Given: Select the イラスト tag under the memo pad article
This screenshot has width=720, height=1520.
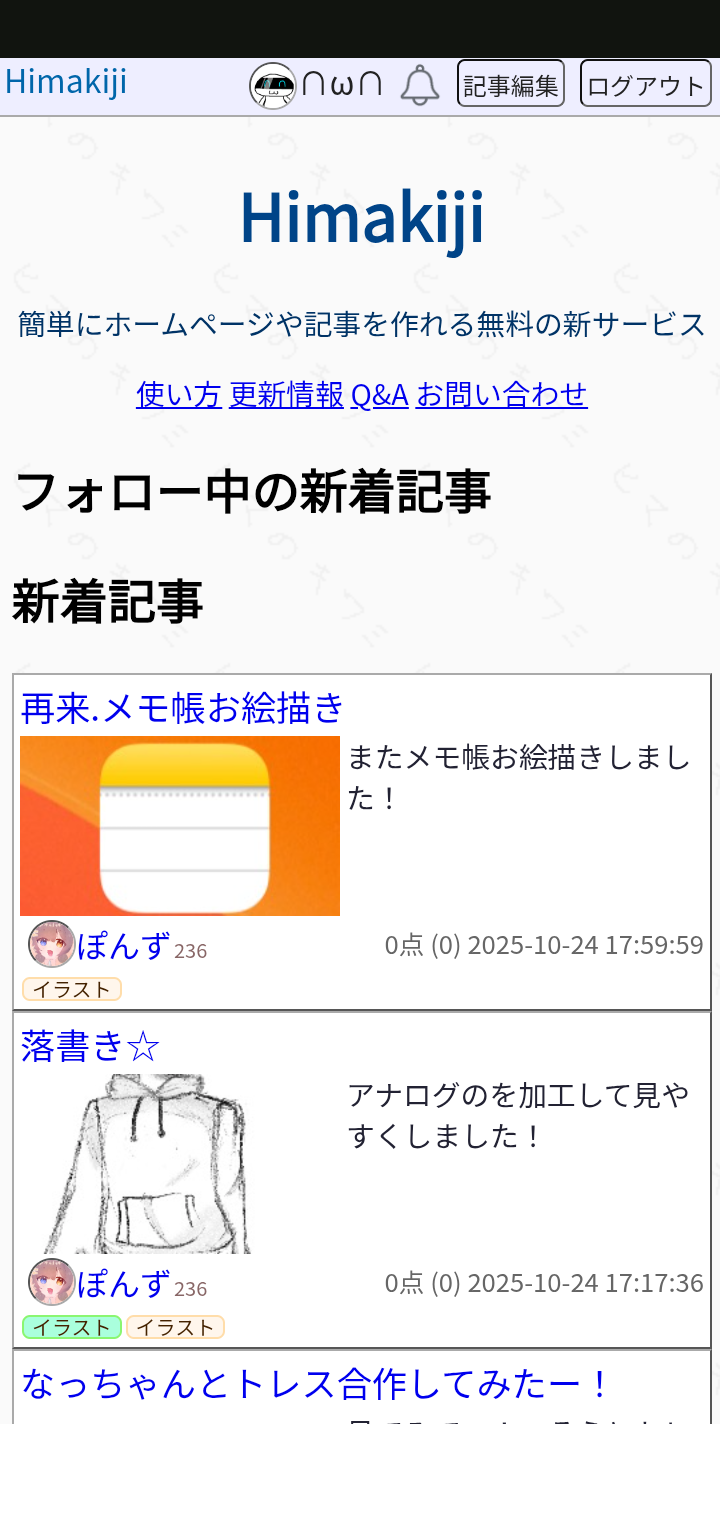Looking at the screenshot, I should [72, 989].
